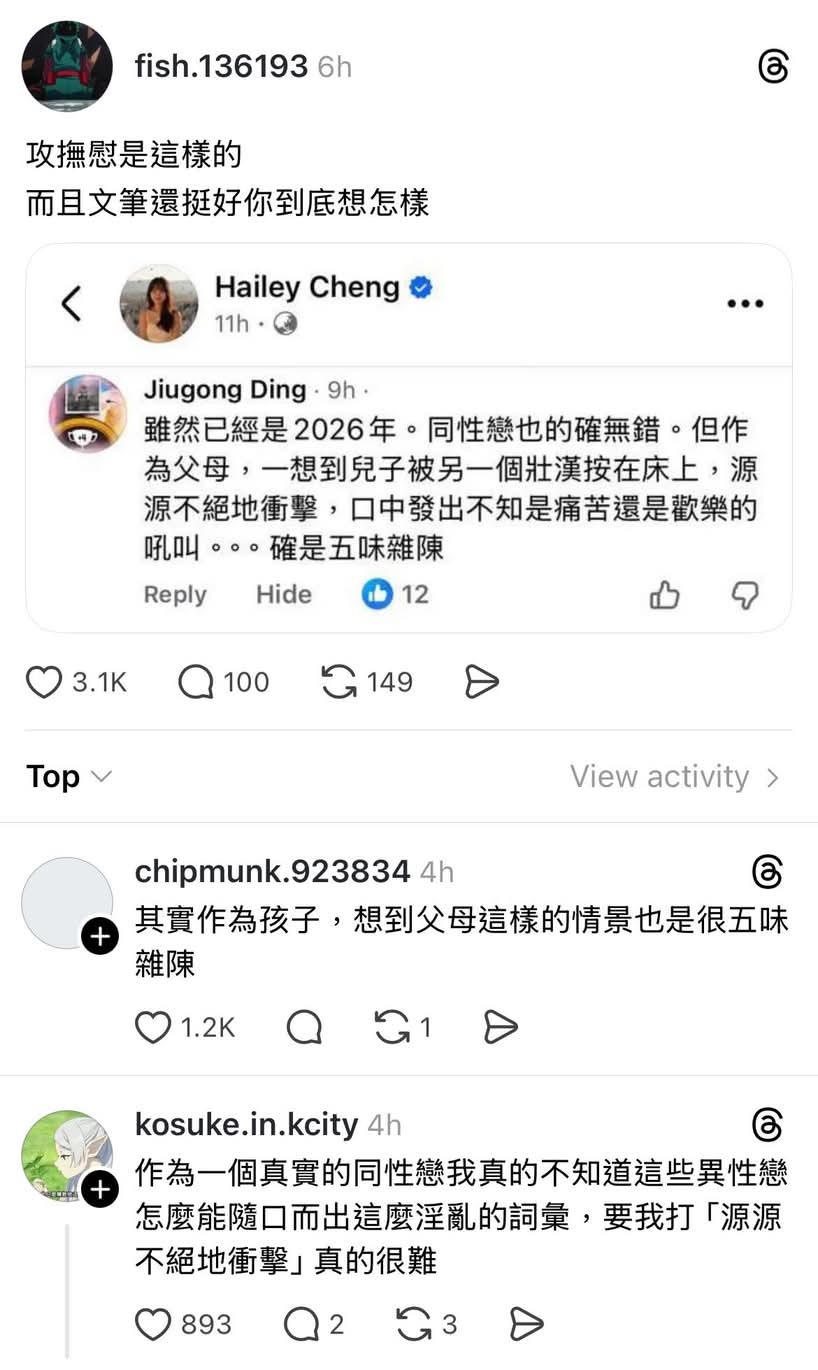This screenshot has width=818, height=1370.
Task: Open the attached screenshot image in fish.136193's post
Action: [x=408, y=438]
